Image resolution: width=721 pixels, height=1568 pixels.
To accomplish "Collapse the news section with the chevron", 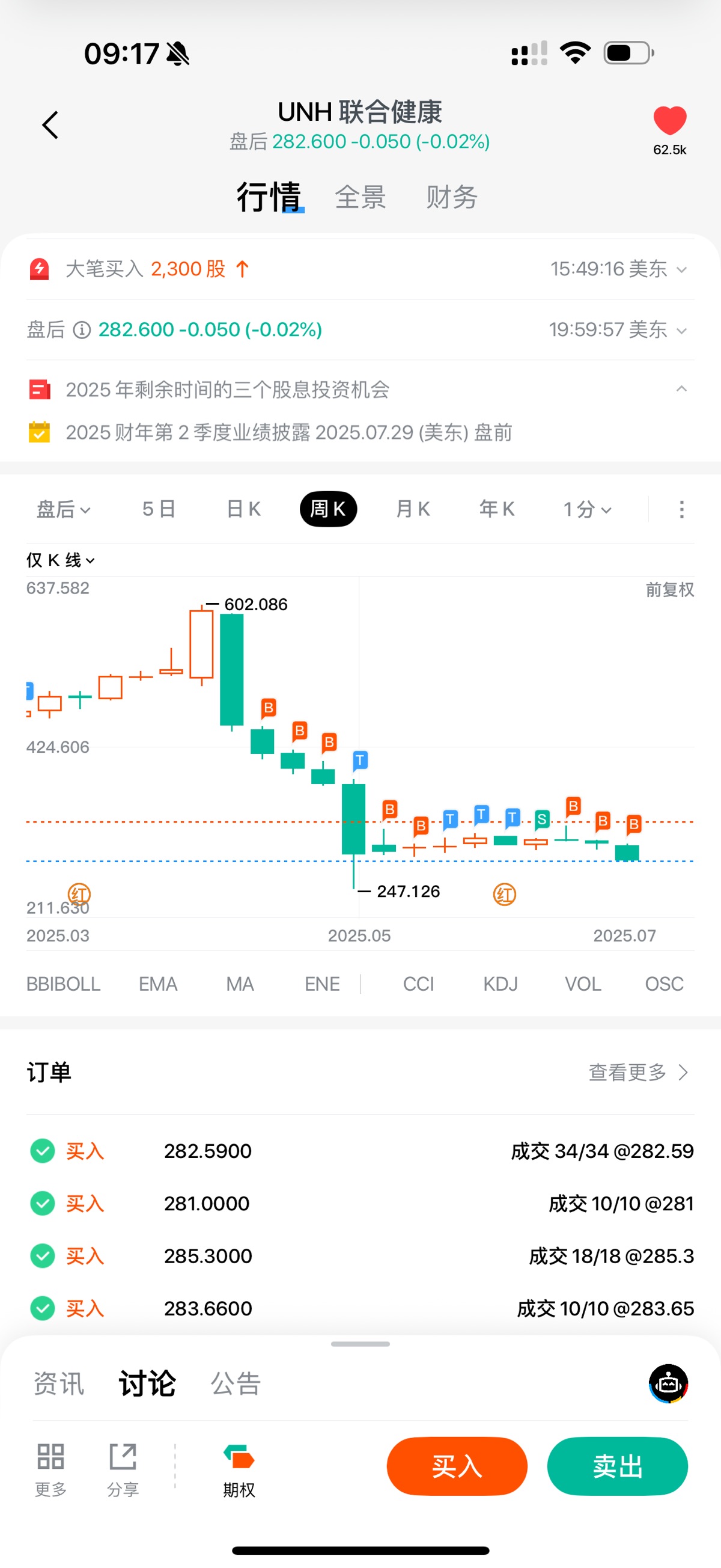I will [x=683, y=391].
